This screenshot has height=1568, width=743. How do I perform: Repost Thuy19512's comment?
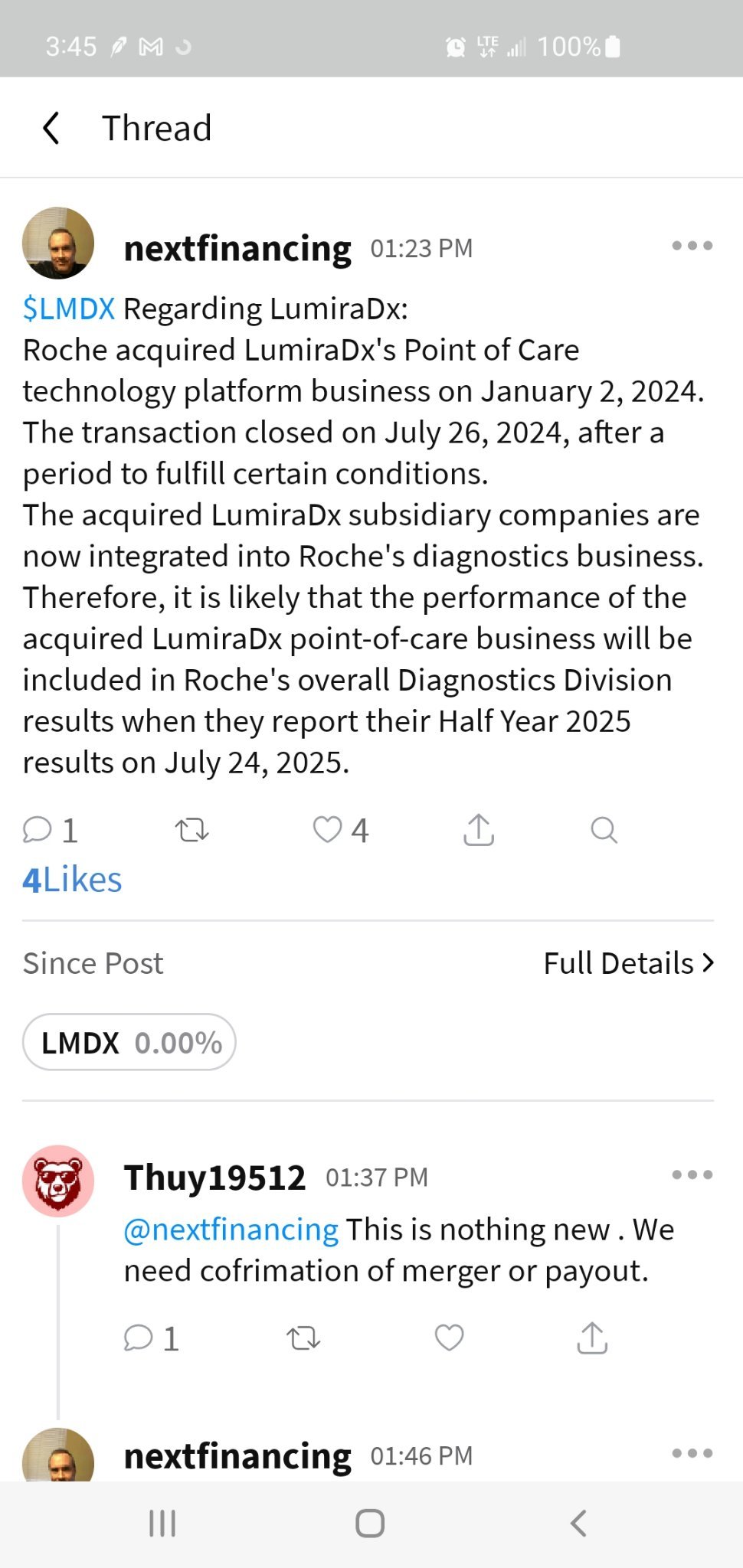coord(303,1338)
